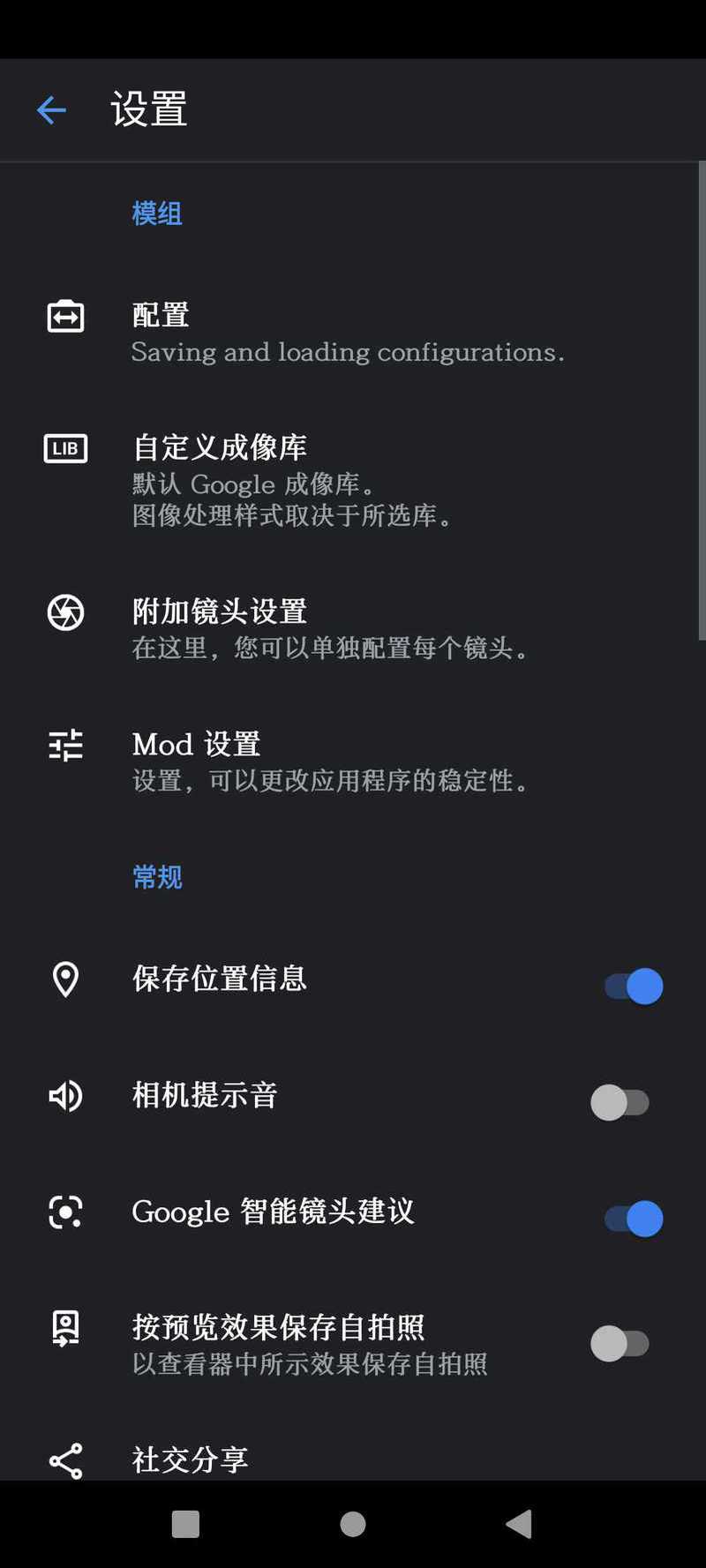The height and width of the screenshot is (1568, 706).
Task: Open 自定义成像库 settings
Action: pos(353,481)
